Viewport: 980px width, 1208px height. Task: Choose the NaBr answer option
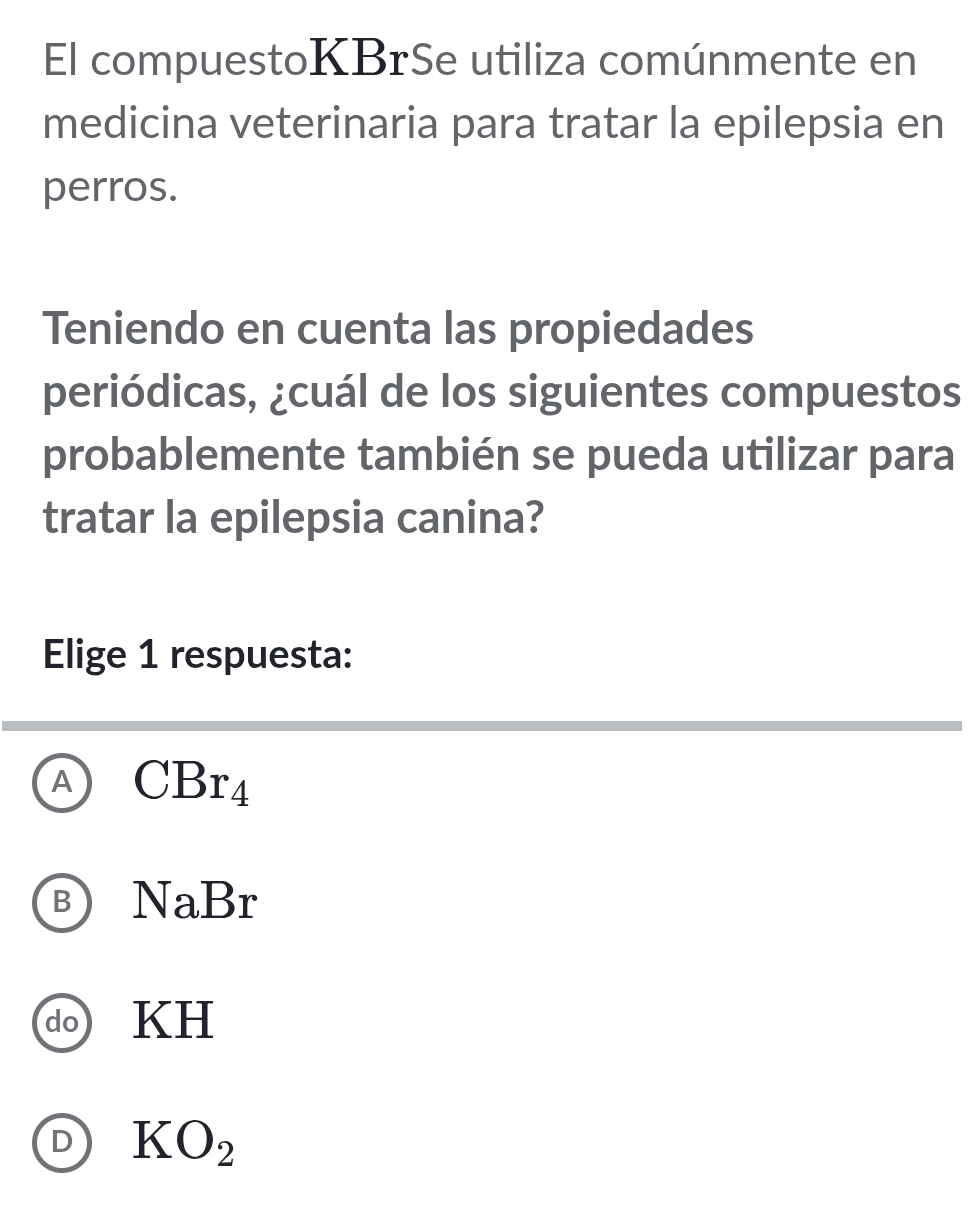(66, 904)
